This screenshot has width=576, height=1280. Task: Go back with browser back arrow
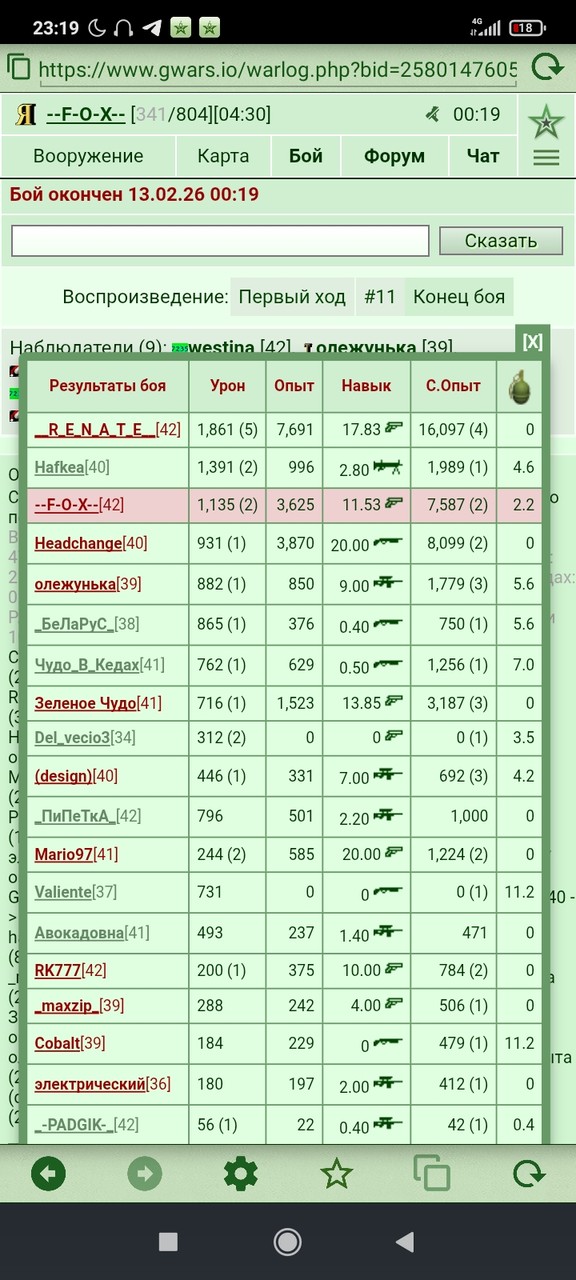coord(48,1173)
